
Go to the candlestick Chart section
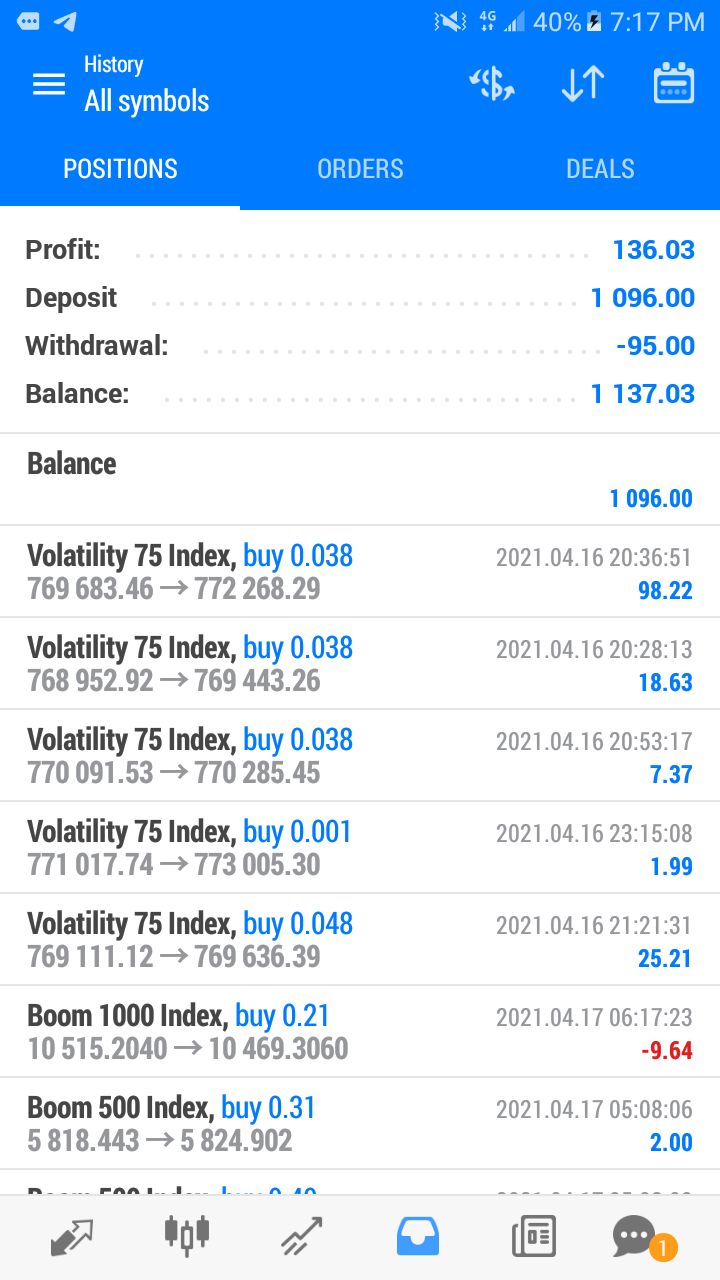[187, 1235]
